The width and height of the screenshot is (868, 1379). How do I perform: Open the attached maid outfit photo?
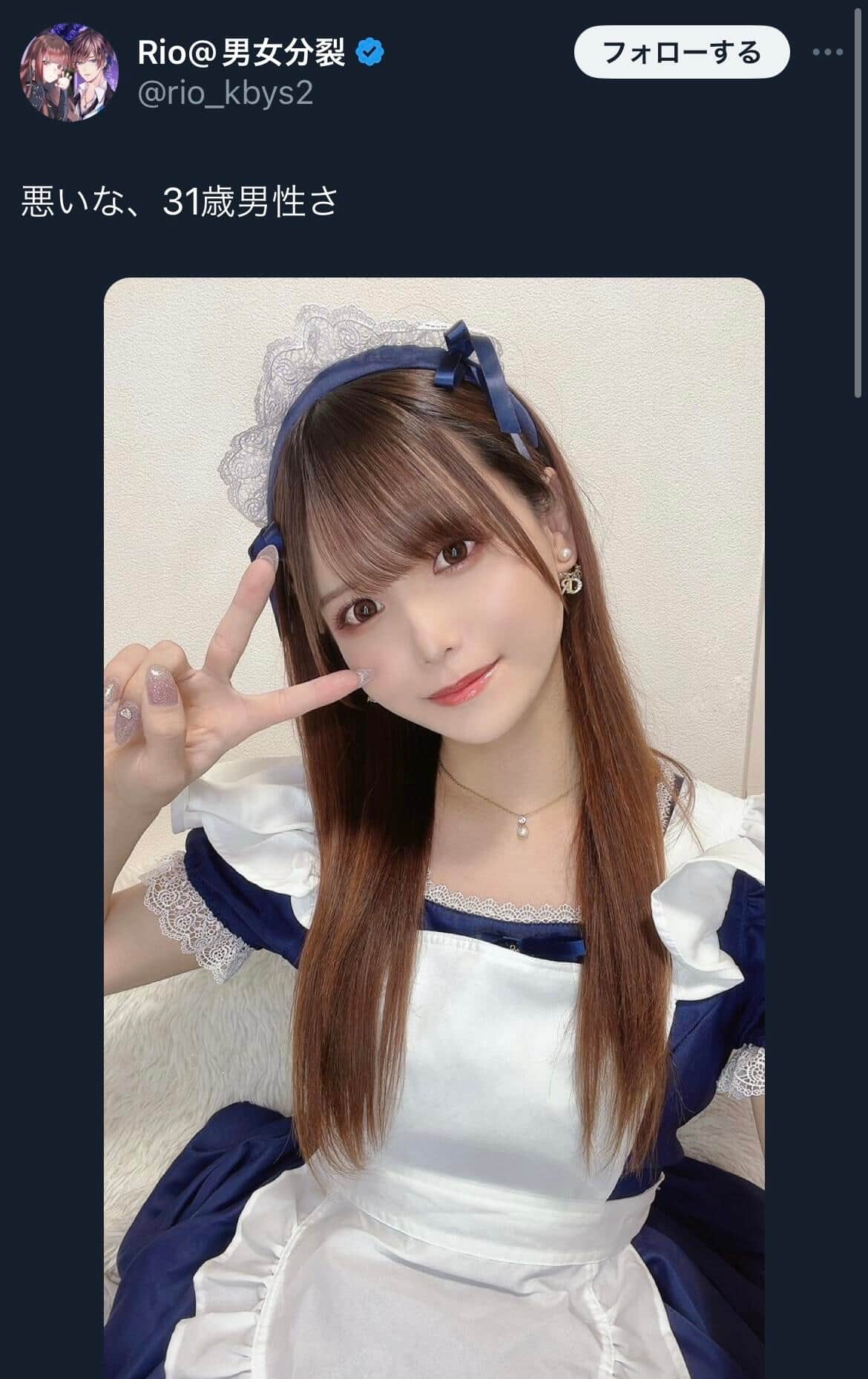434,816
